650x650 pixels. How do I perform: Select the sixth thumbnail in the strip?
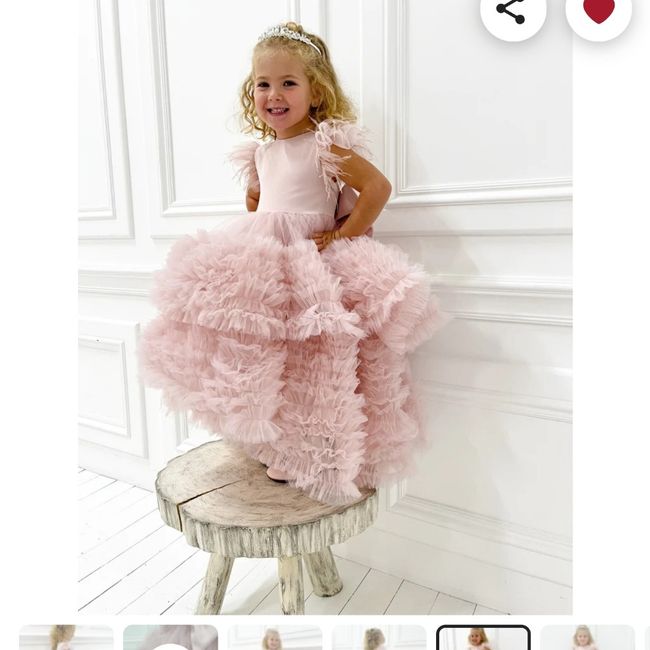pos(587,638)
